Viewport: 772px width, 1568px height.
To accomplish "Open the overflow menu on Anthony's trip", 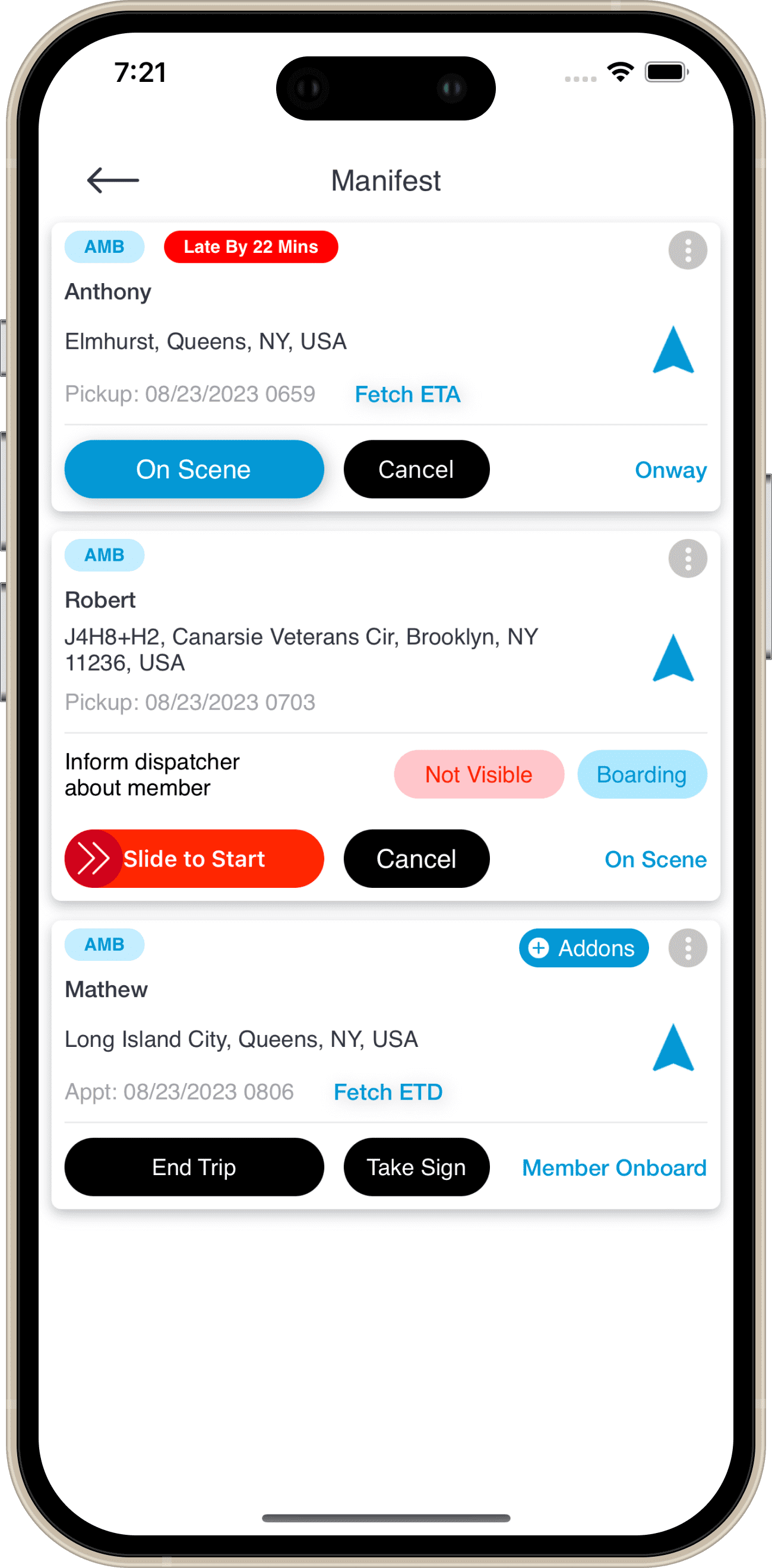I will (687, 250).
